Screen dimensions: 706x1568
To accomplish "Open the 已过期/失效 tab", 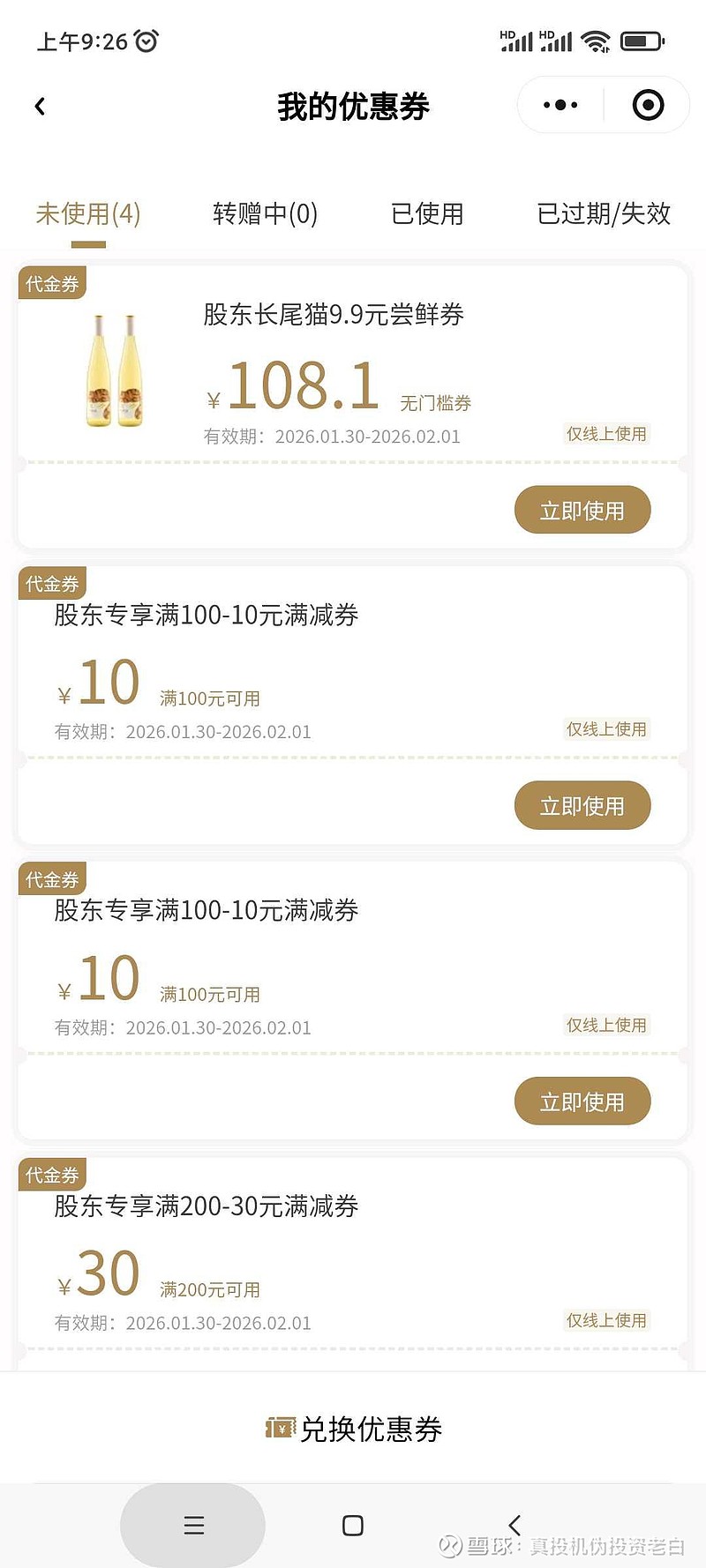I will point(605,214).
